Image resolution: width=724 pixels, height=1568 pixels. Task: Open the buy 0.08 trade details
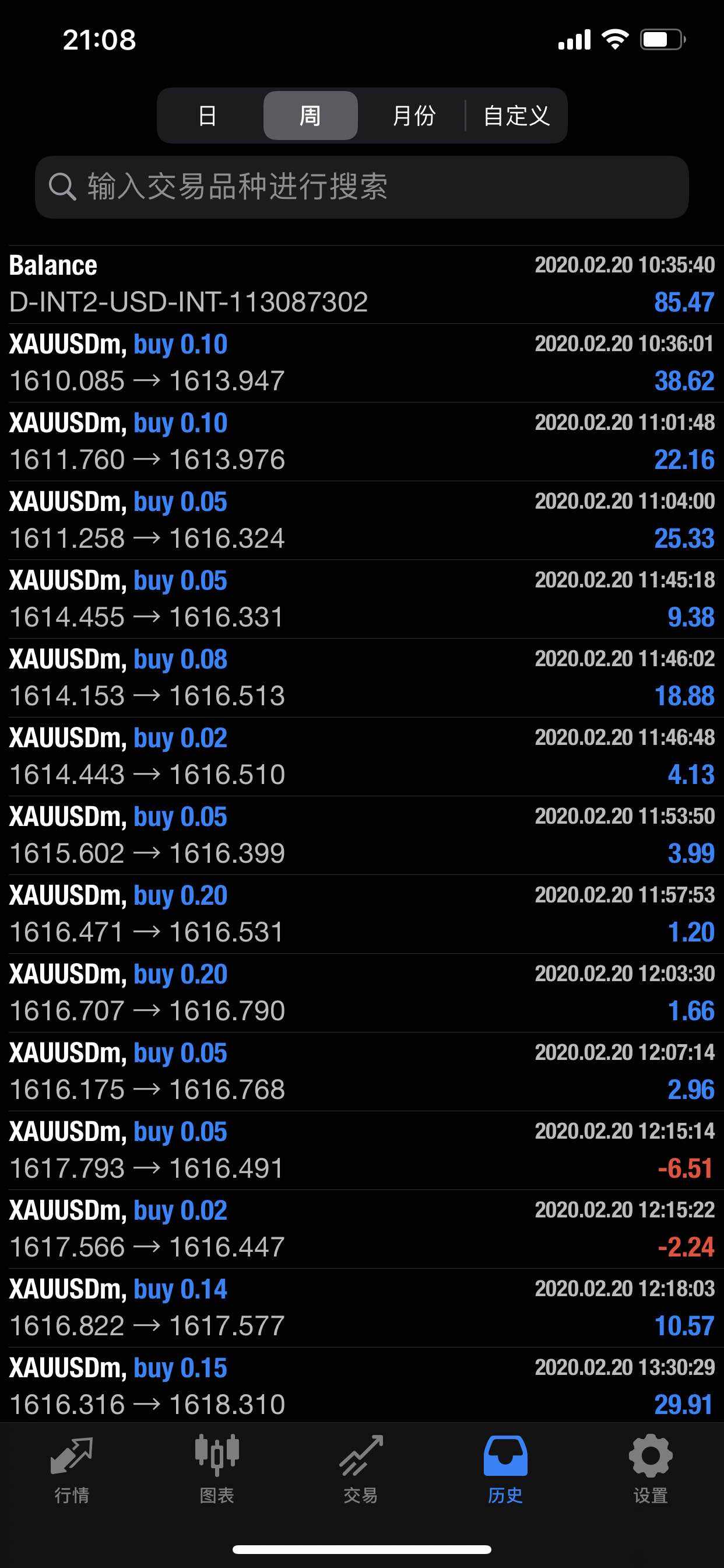361,677
